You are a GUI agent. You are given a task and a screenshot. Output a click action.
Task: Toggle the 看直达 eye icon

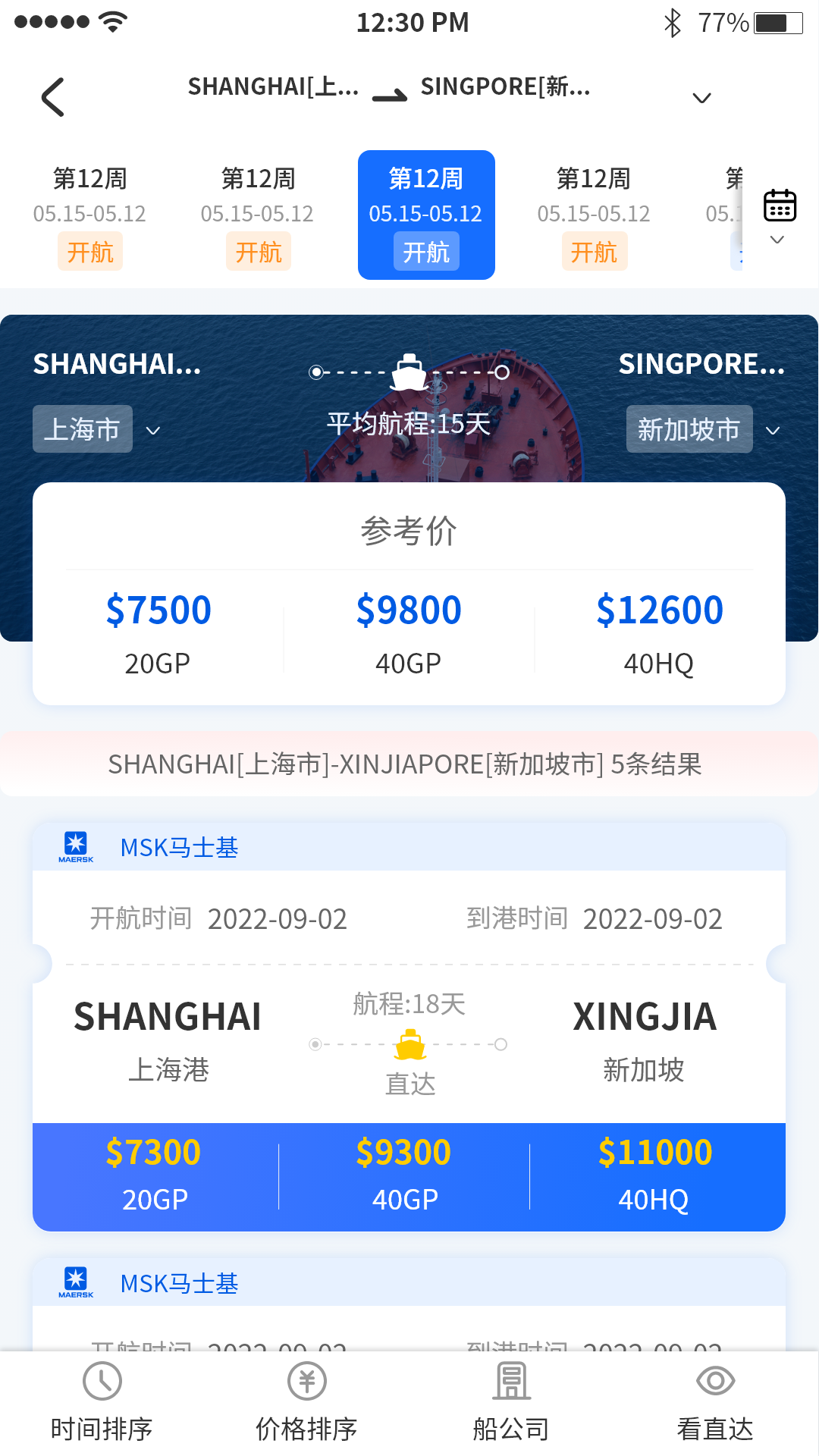pyautogui.click(x=716, y=1382)
